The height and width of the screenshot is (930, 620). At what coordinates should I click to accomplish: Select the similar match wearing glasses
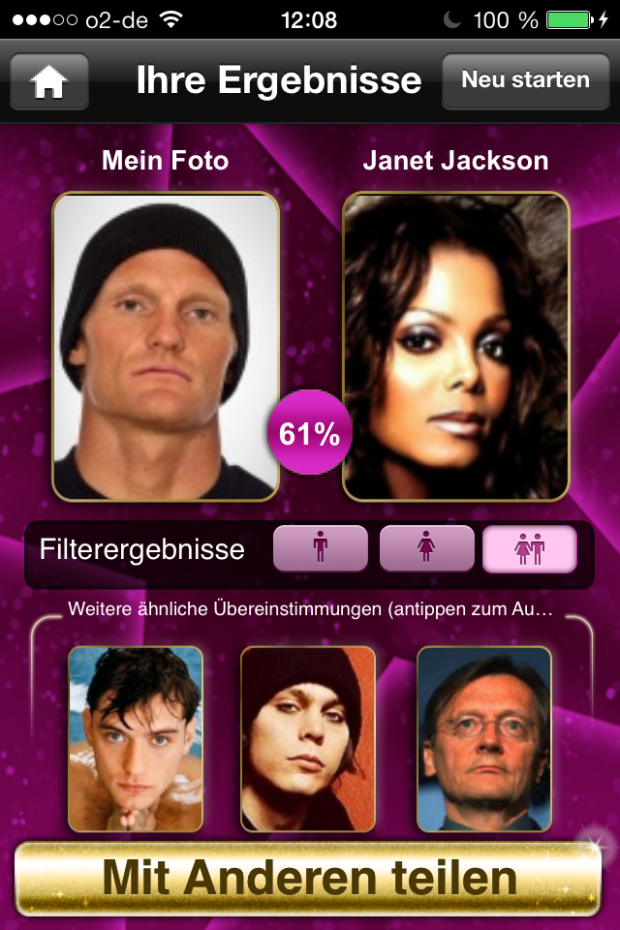point(484,738)
